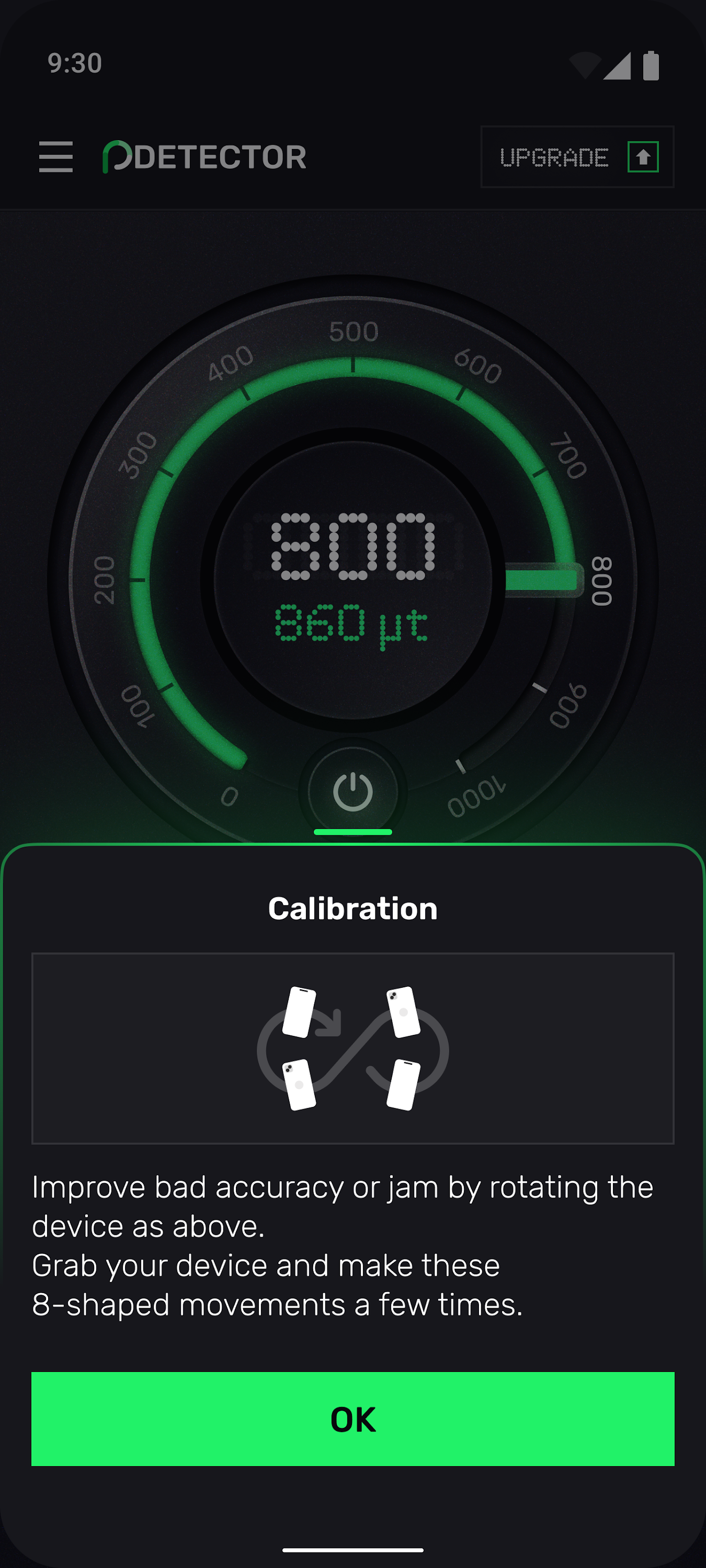Confirm calibration with OK

[x=352, y=1419]
